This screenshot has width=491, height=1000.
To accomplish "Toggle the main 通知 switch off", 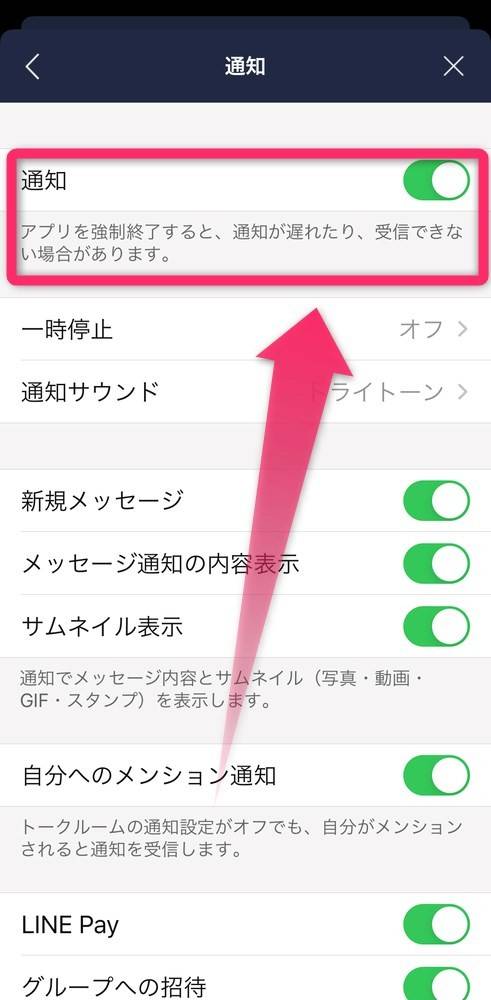I will pyautogui.click(x=437, y=181).
